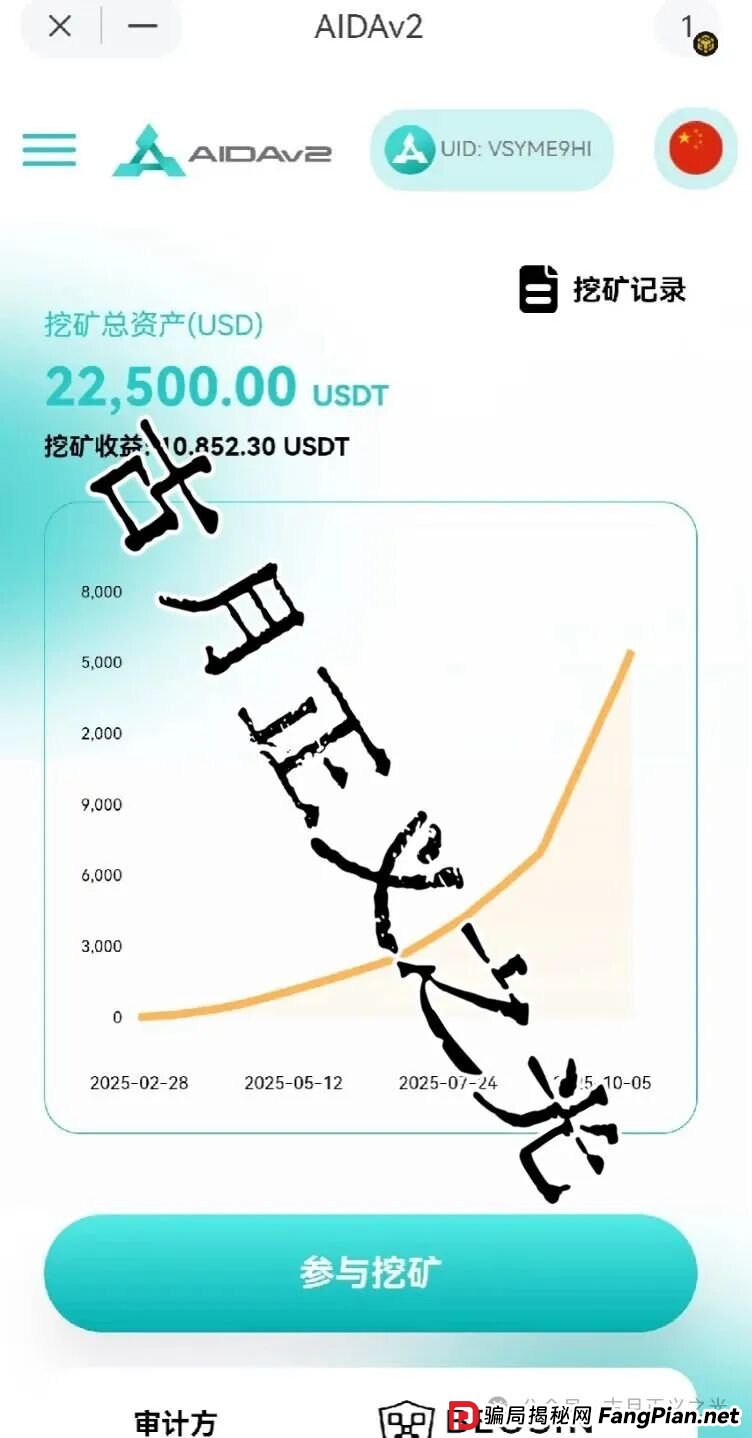This screenshot has height=1438, width=752.
Task: Click the AIDAv2 title in the top bar
Action: tap(371, 28)
